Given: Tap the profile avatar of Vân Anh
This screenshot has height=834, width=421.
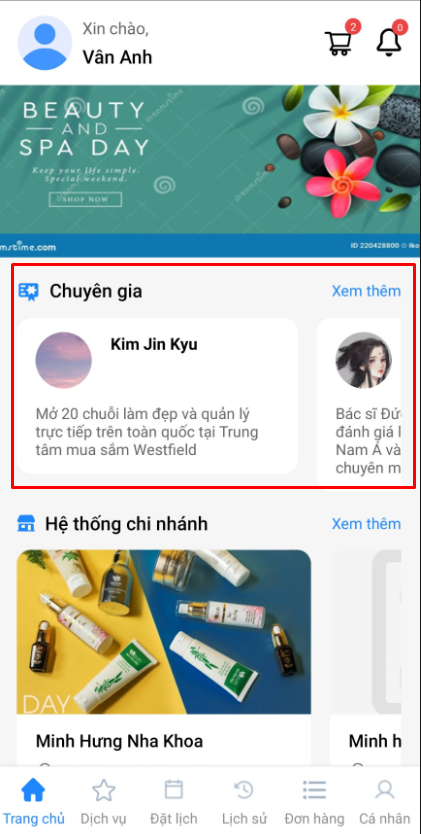Looking at the screenshot, I should (45, 43).
